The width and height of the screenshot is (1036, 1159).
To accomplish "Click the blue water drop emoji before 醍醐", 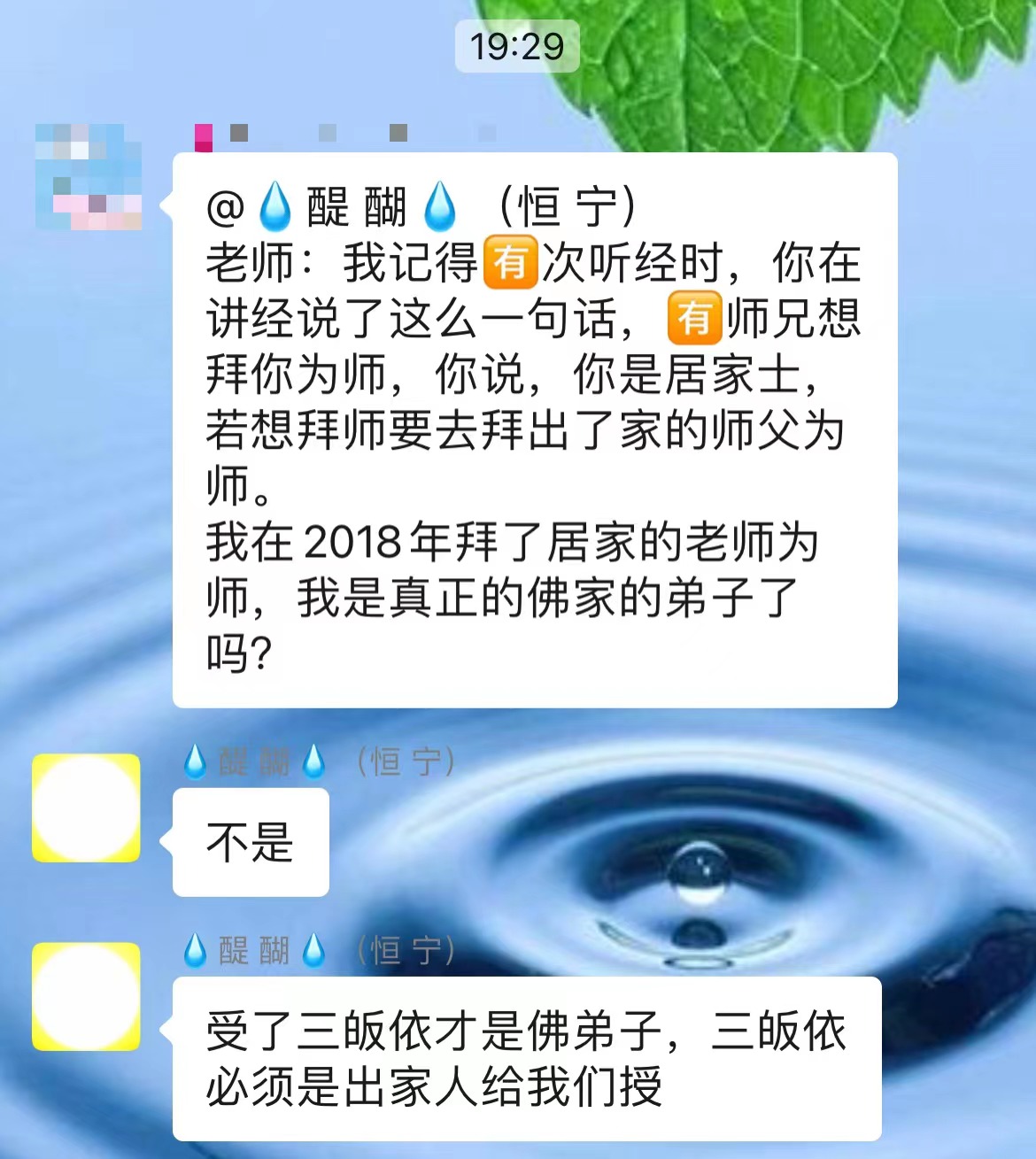I will tap(276, 205).
